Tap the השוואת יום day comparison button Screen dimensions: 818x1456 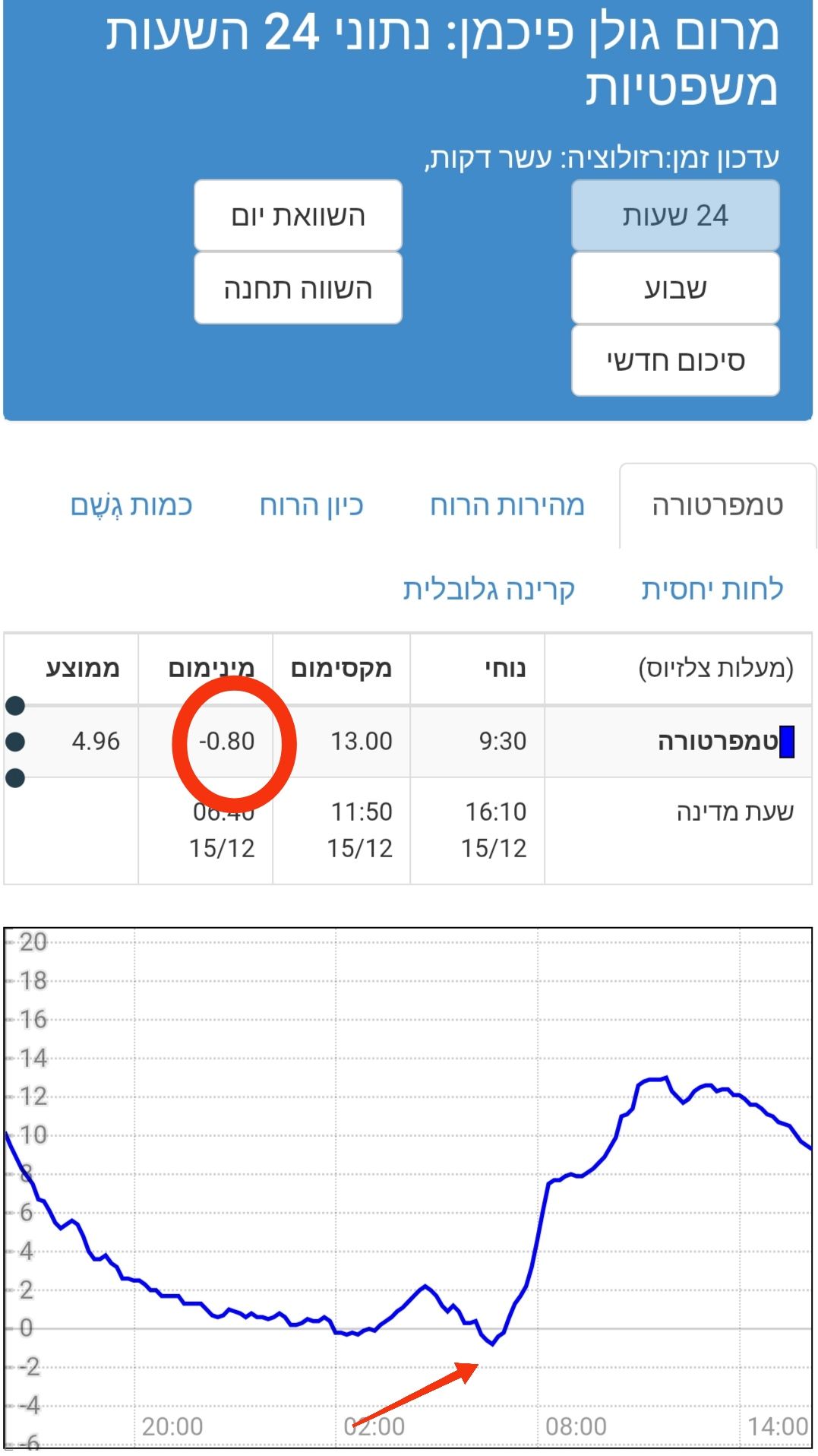point(298,216)
